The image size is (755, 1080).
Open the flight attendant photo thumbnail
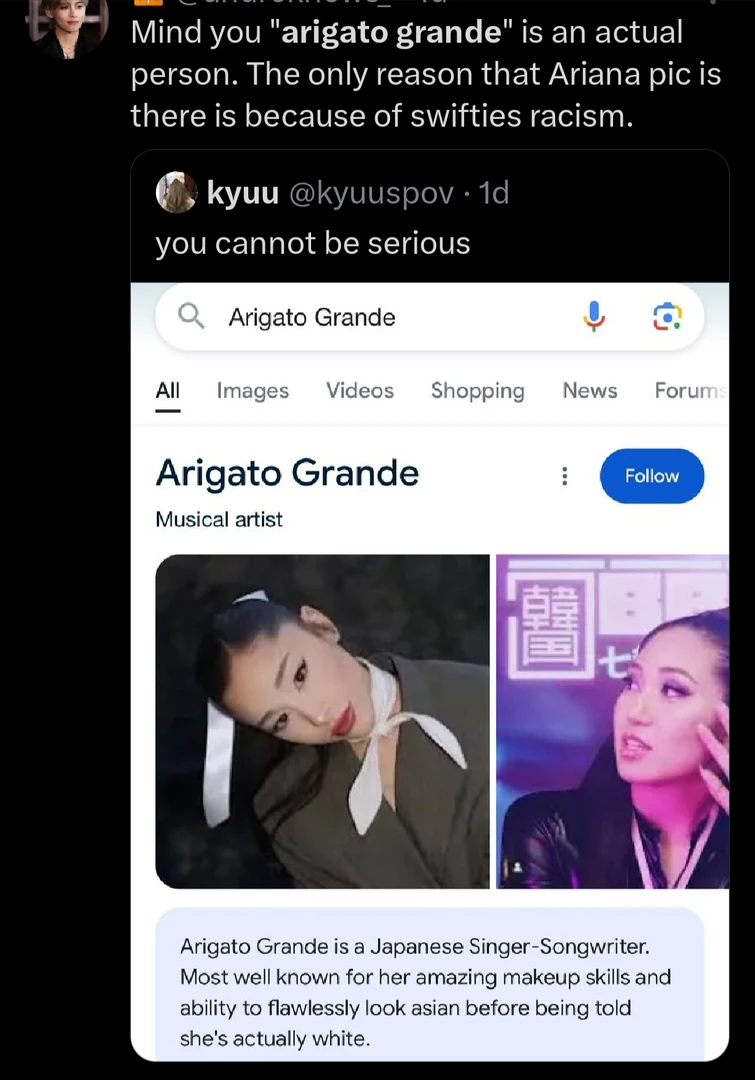point(322,720)
